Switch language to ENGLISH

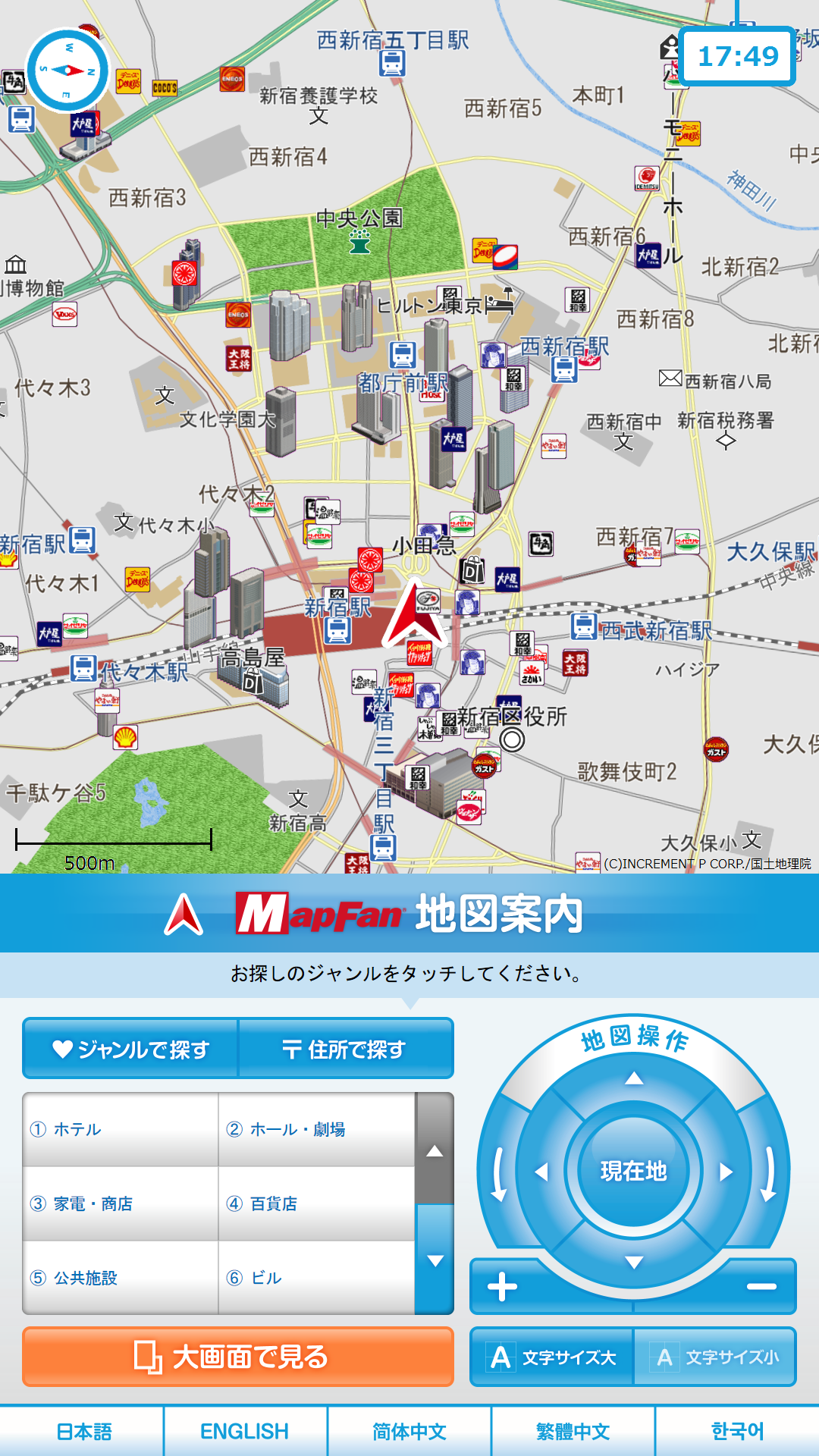[x=245, y=1431]
